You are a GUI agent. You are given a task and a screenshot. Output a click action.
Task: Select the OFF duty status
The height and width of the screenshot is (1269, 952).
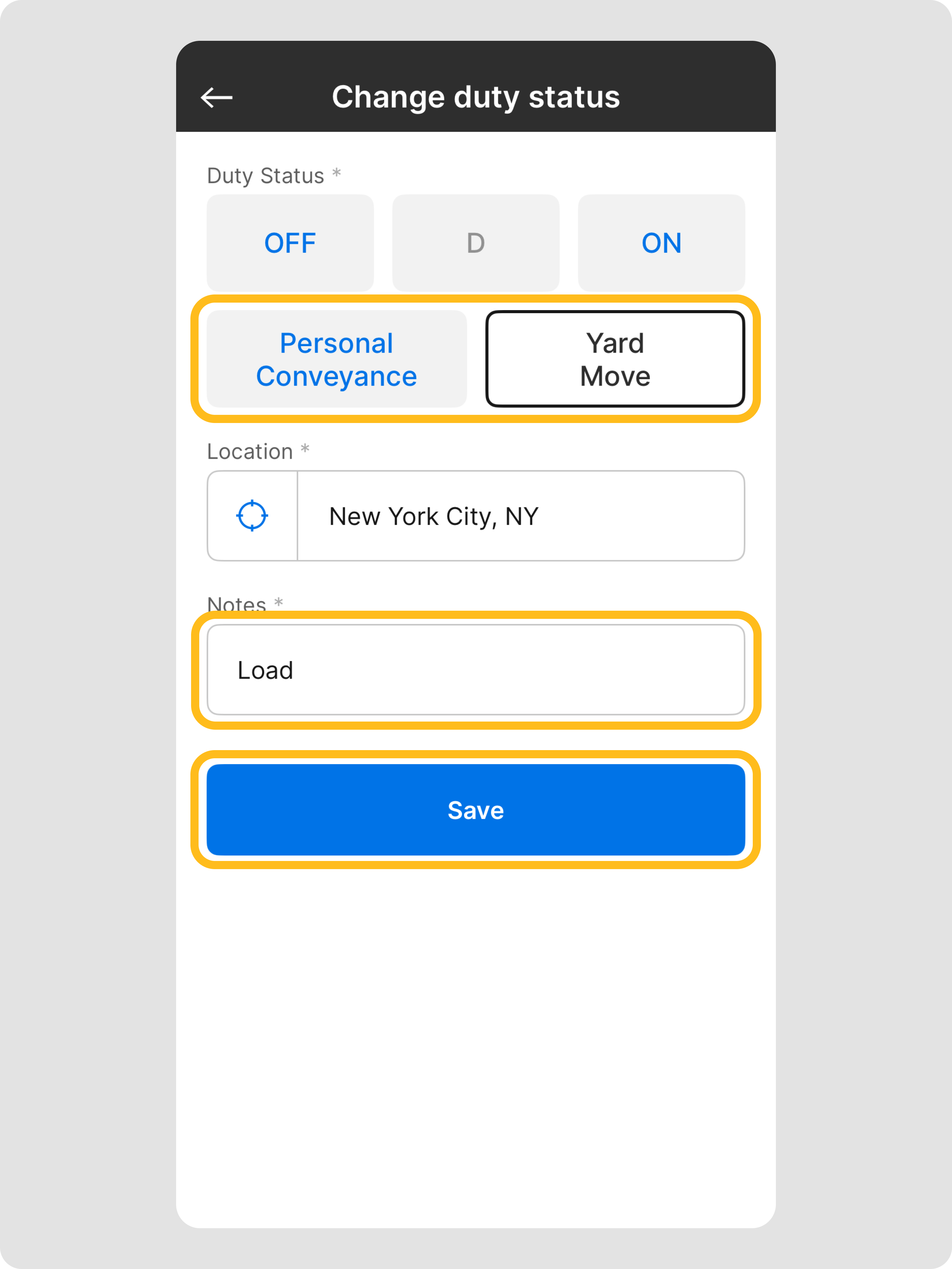point(290,243)
